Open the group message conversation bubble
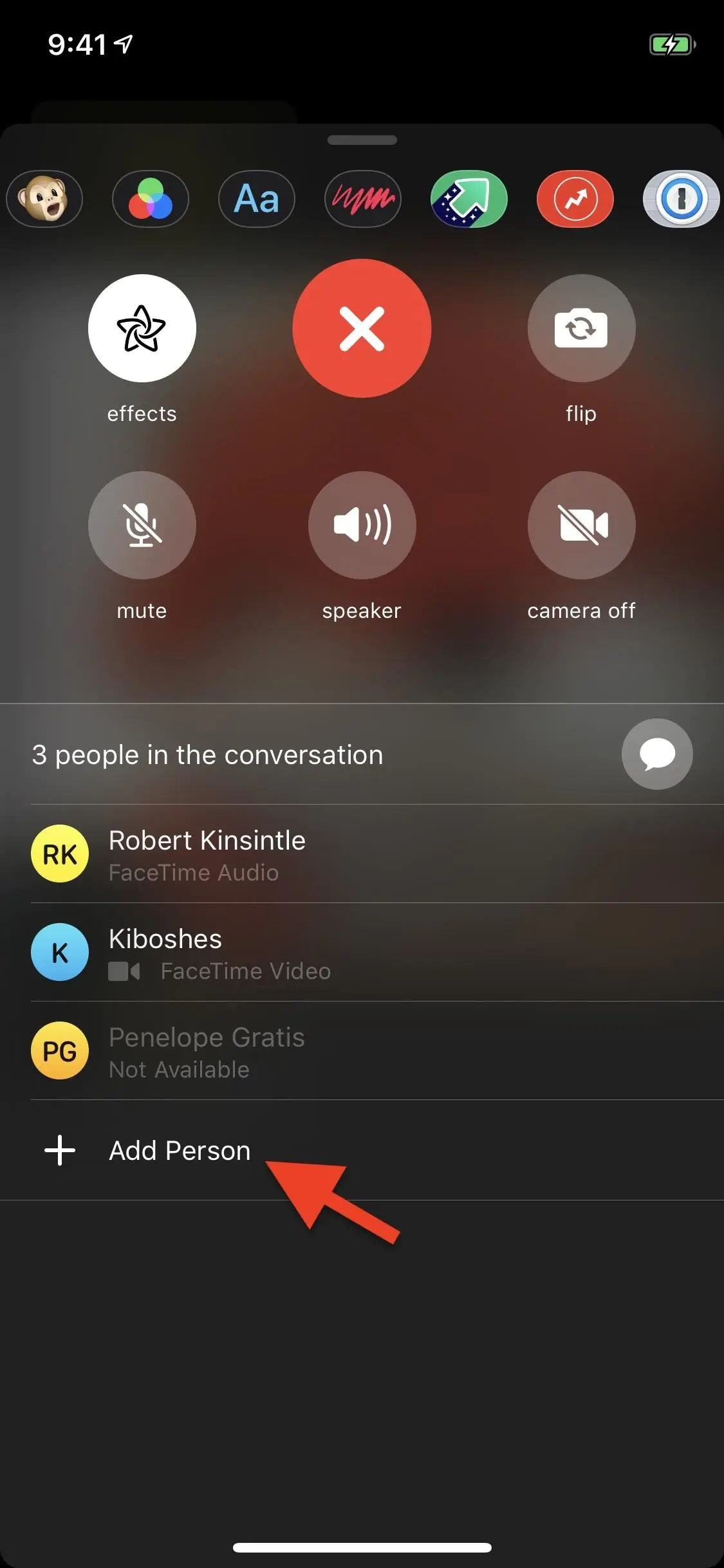Viewport: 724px width, 1568px height. pos(657,754)
